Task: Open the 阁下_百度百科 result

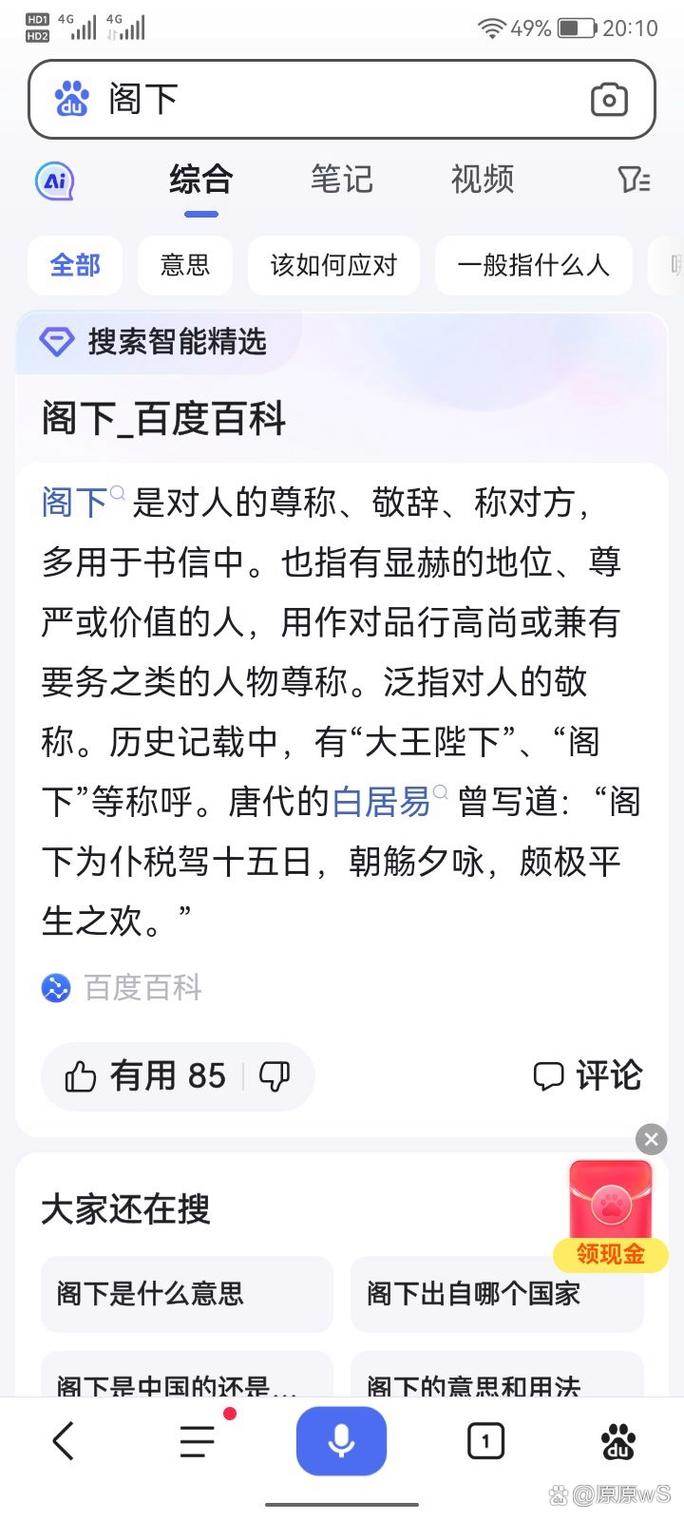Action: 164,419
